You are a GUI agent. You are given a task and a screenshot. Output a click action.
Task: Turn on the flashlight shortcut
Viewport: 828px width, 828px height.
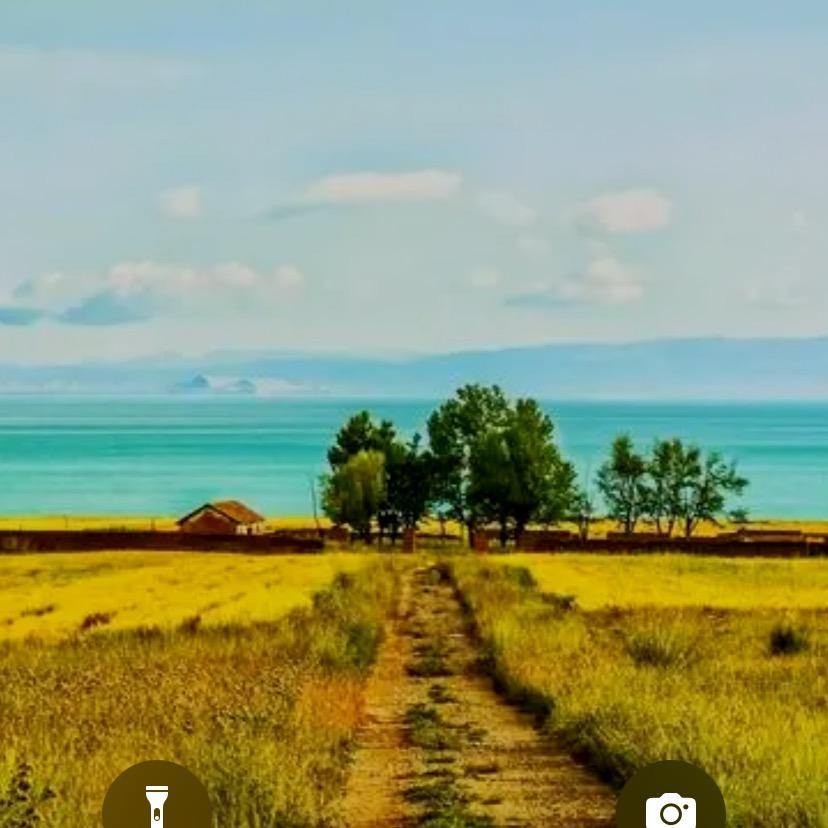(x=157, y=803)
